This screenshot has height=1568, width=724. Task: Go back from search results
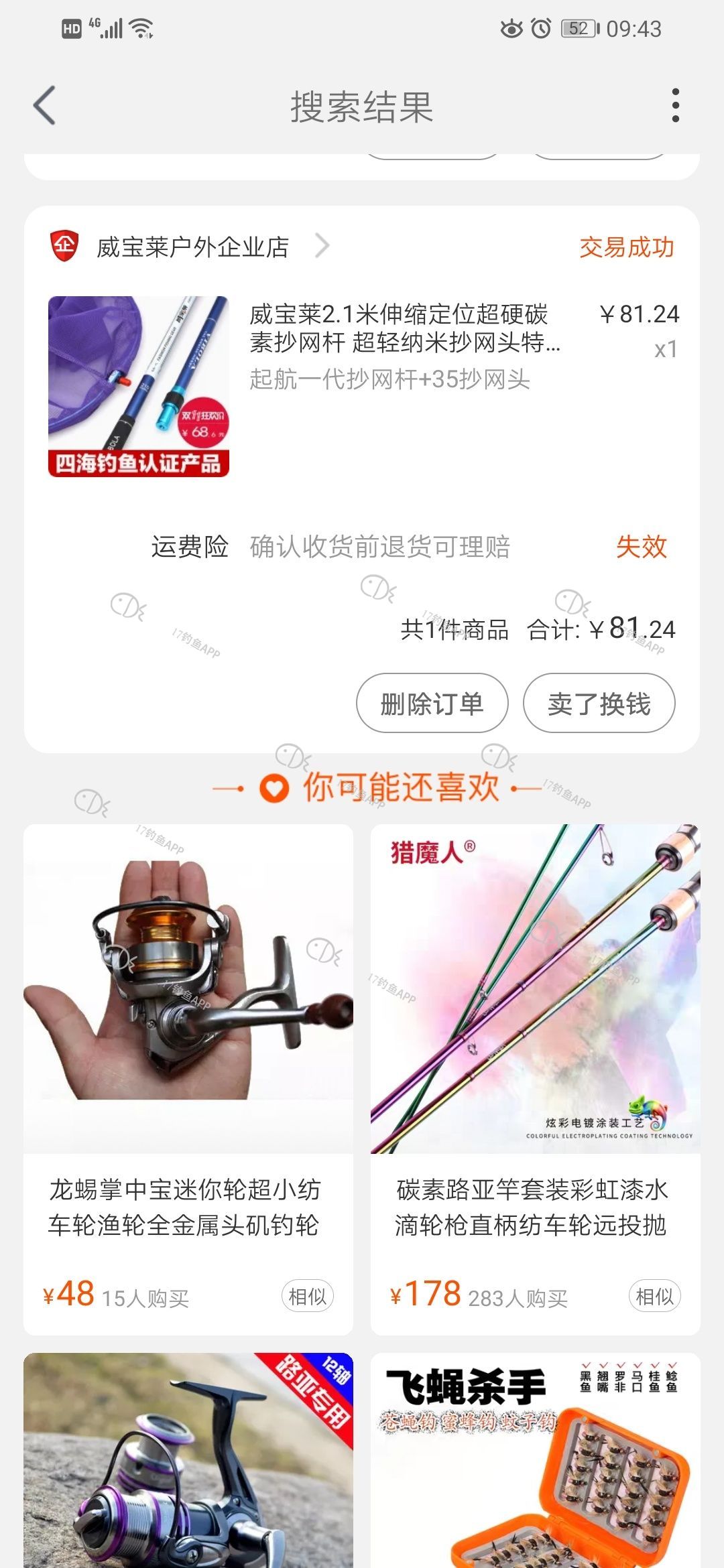point(44,106)
